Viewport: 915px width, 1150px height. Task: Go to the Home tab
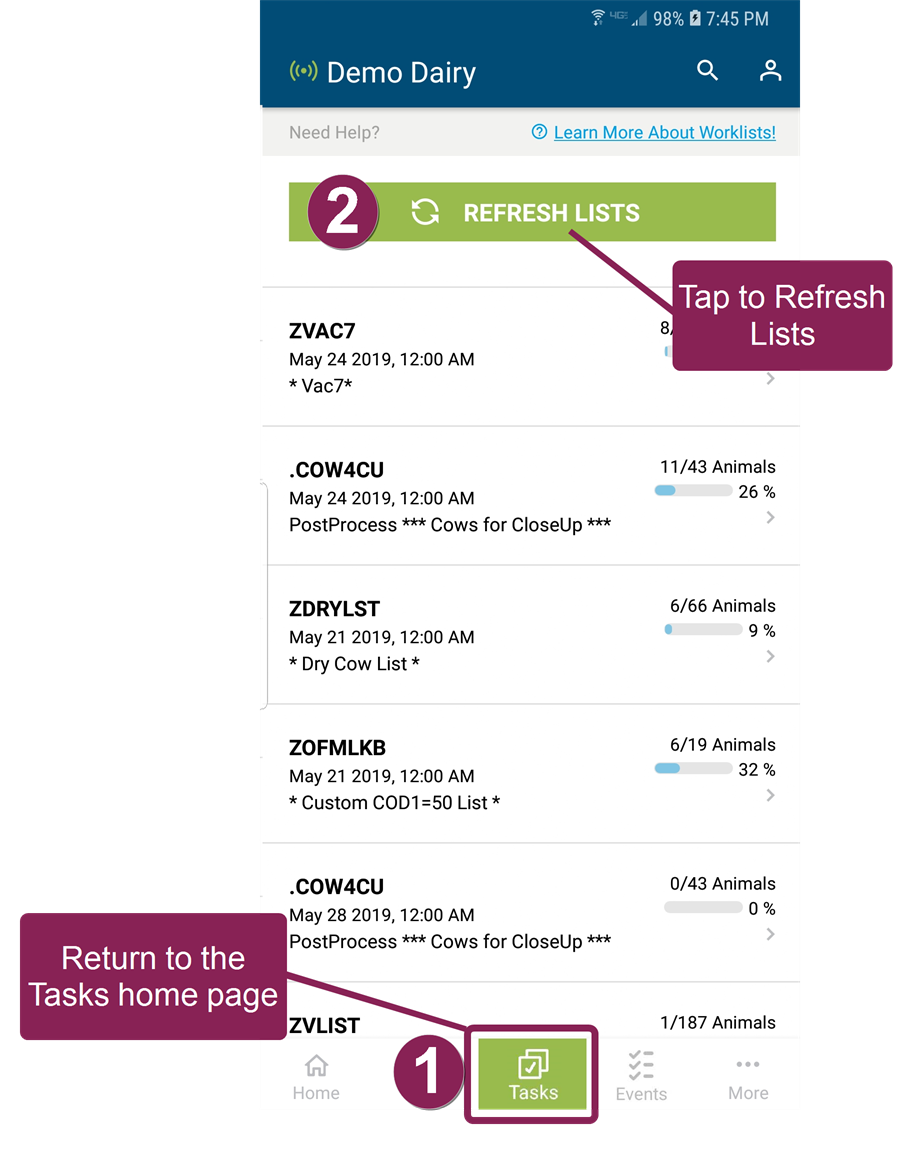point(316,1076)
